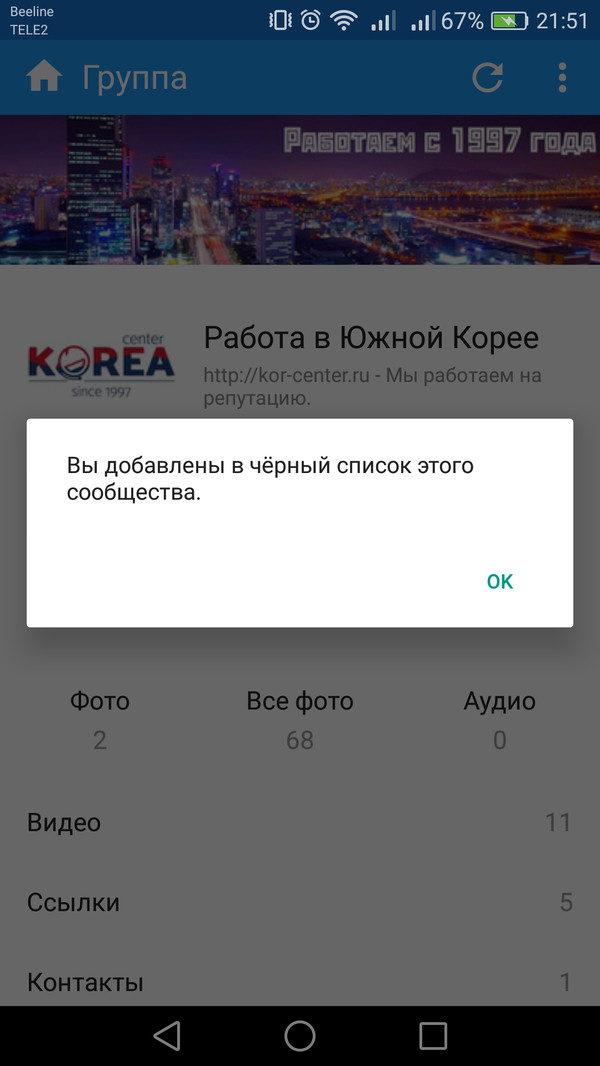Tap the system back button
This screenshot has width=600, height=1066.
point(167,1036)
